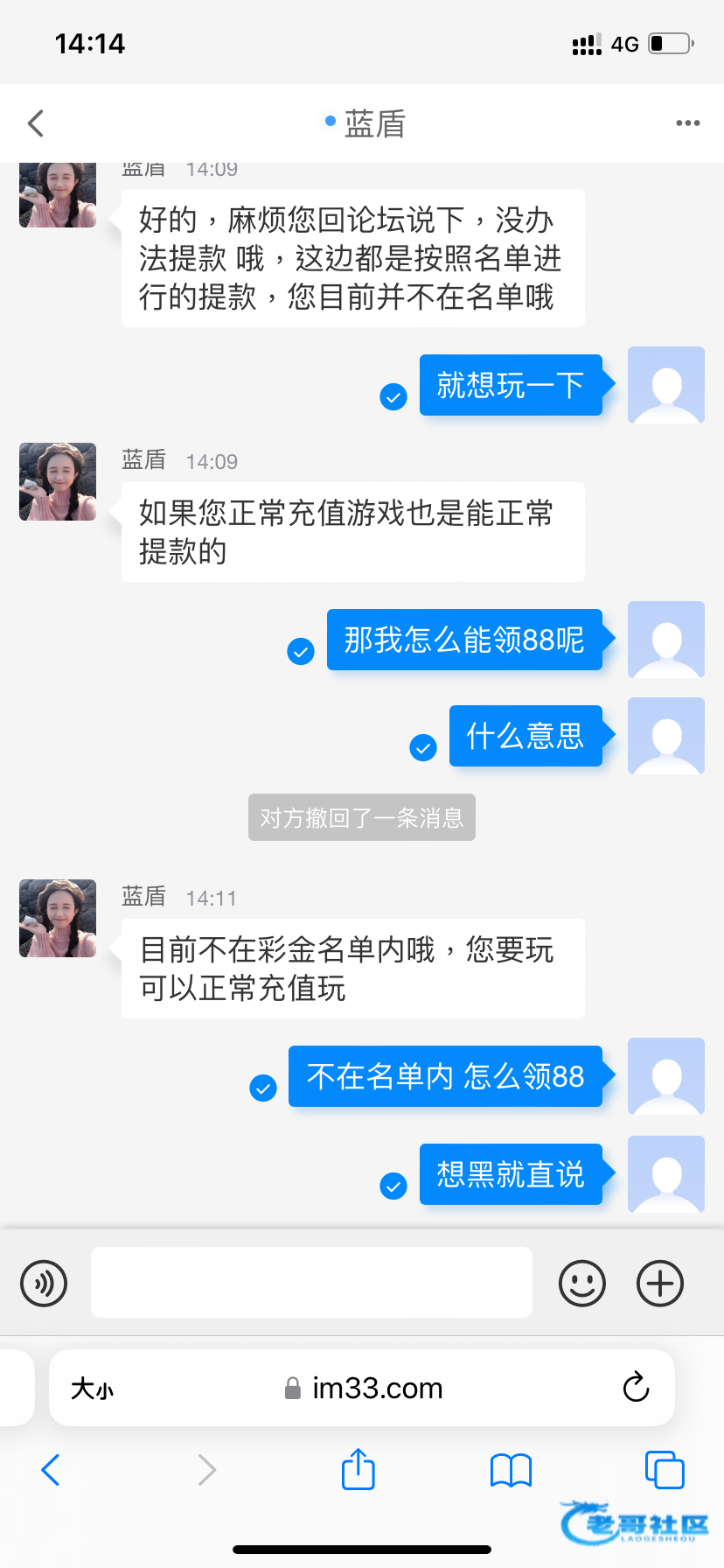Show all open Safari tabs
Image resolution: width=724 pixels, height=1568 pixels.
[x=665, y=1470]
